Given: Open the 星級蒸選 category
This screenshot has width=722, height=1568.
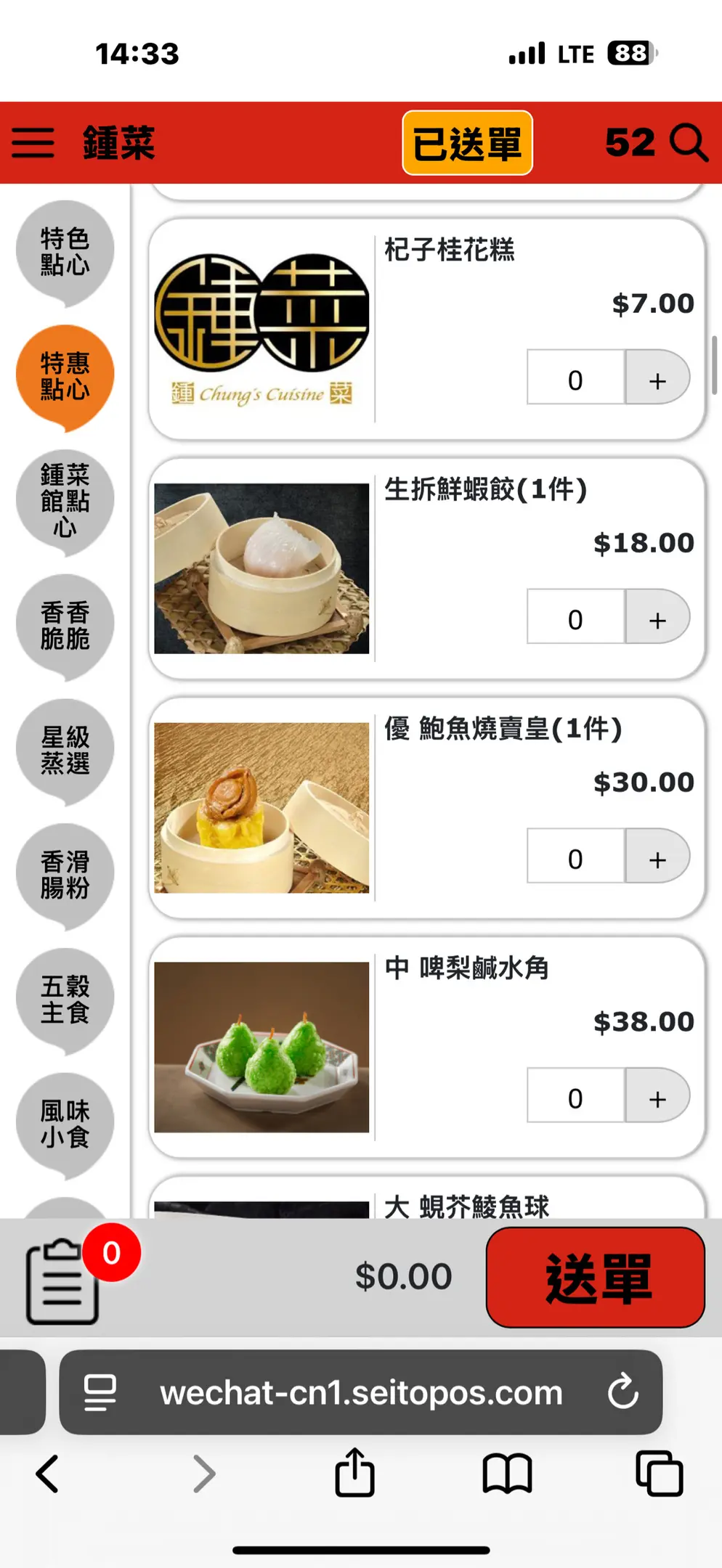Looking at the screenshot, I should pyautogui.click(x=65, y=751).
